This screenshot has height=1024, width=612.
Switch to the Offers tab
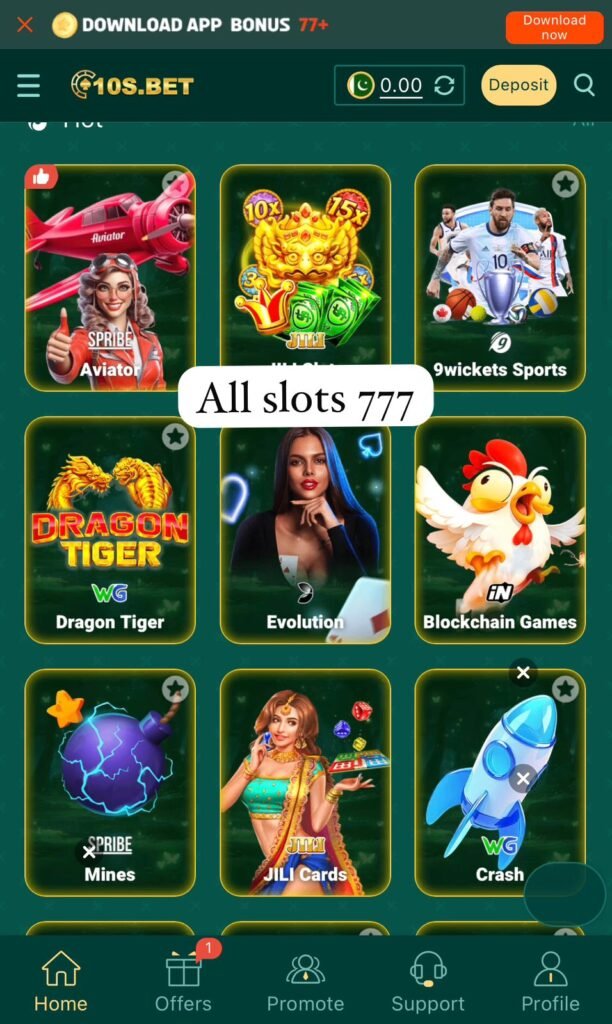pos(183,982)
